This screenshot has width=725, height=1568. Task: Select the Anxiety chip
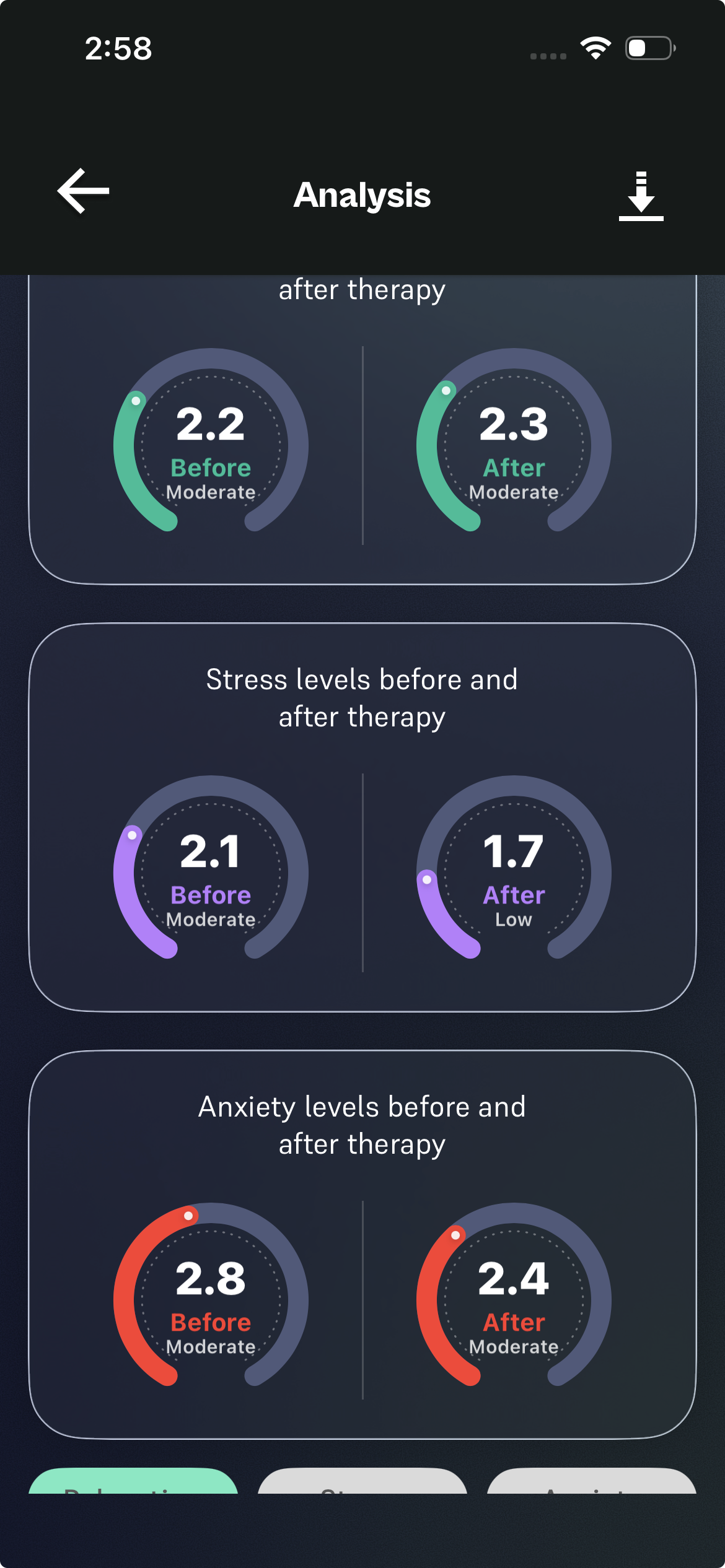[591, 1482]
